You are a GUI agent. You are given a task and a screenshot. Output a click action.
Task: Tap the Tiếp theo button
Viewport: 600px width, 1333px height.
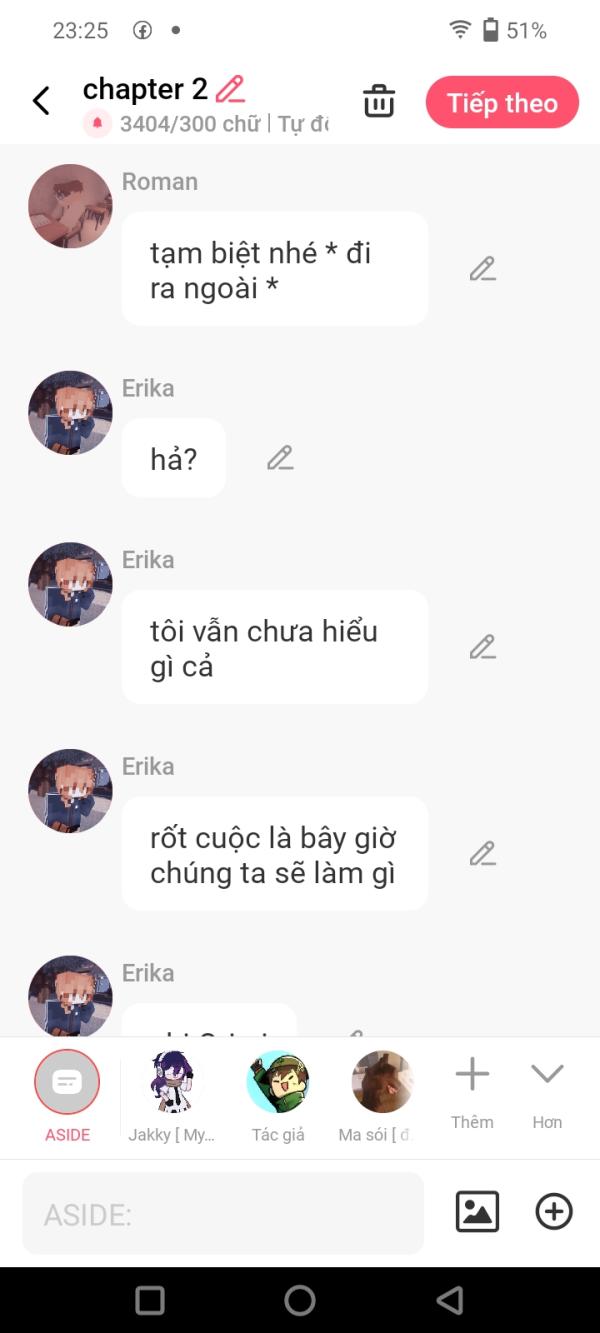pyautogui.click(x=502, y=102)
